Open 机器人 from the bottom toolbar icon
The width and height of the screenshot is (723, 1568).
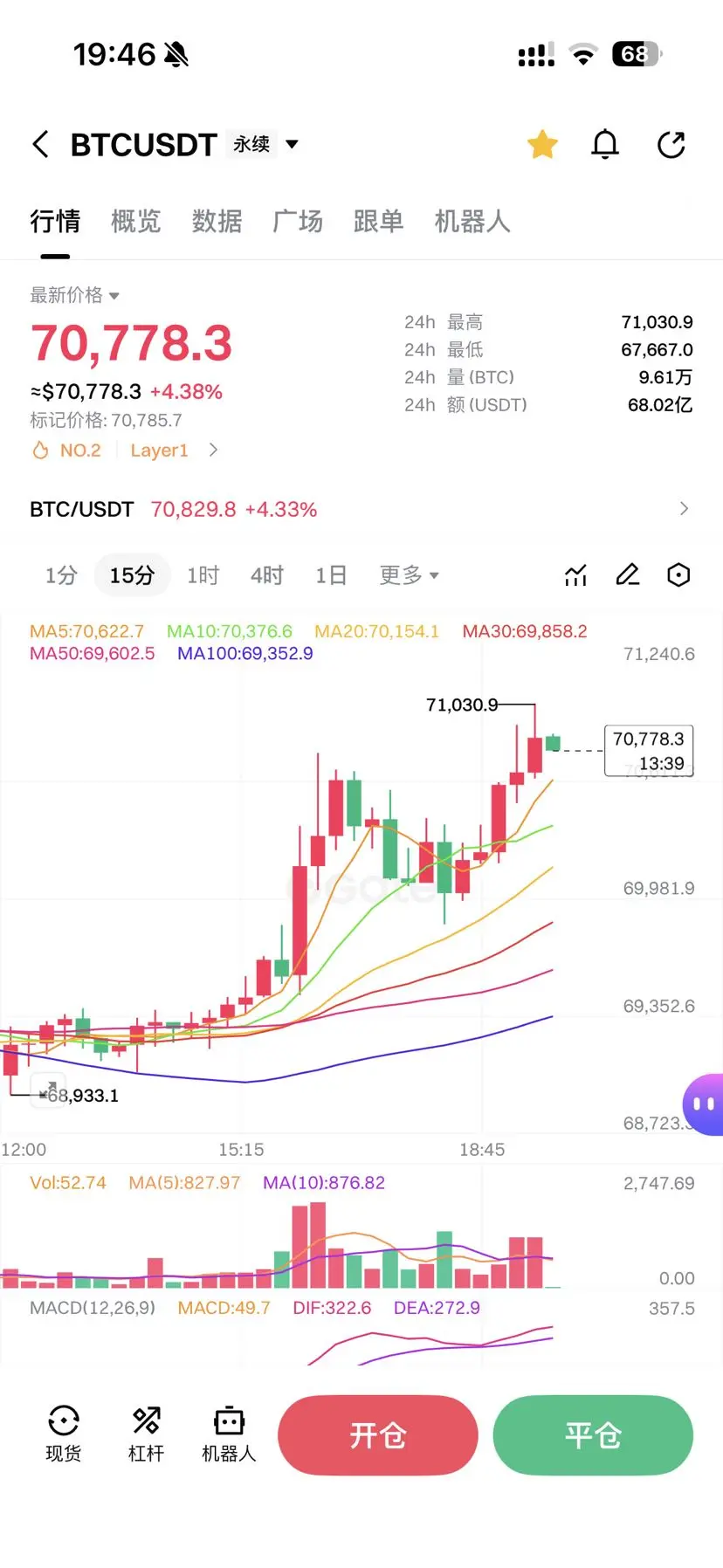coord(228,1436)
